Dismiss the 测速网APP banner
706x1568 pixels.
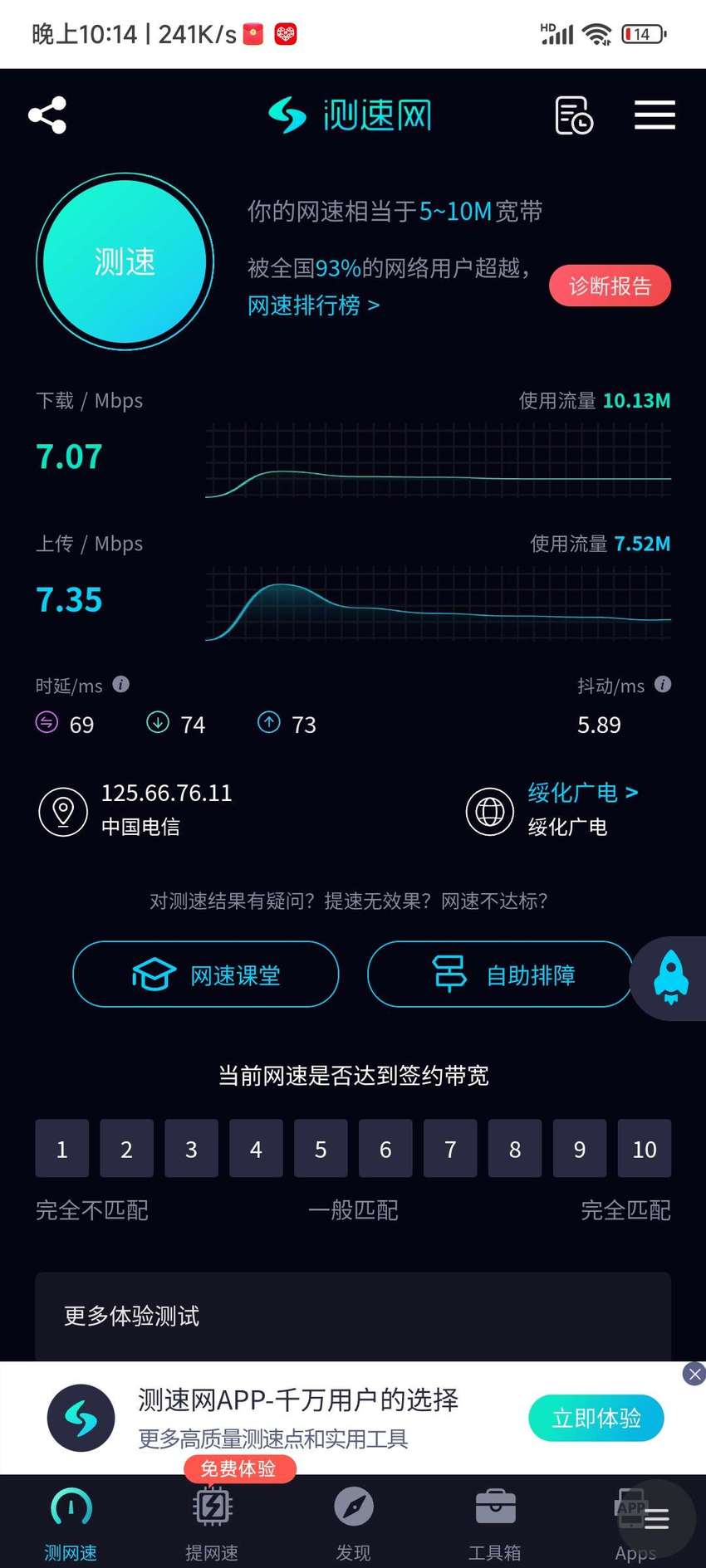(x=694, y=1375)
